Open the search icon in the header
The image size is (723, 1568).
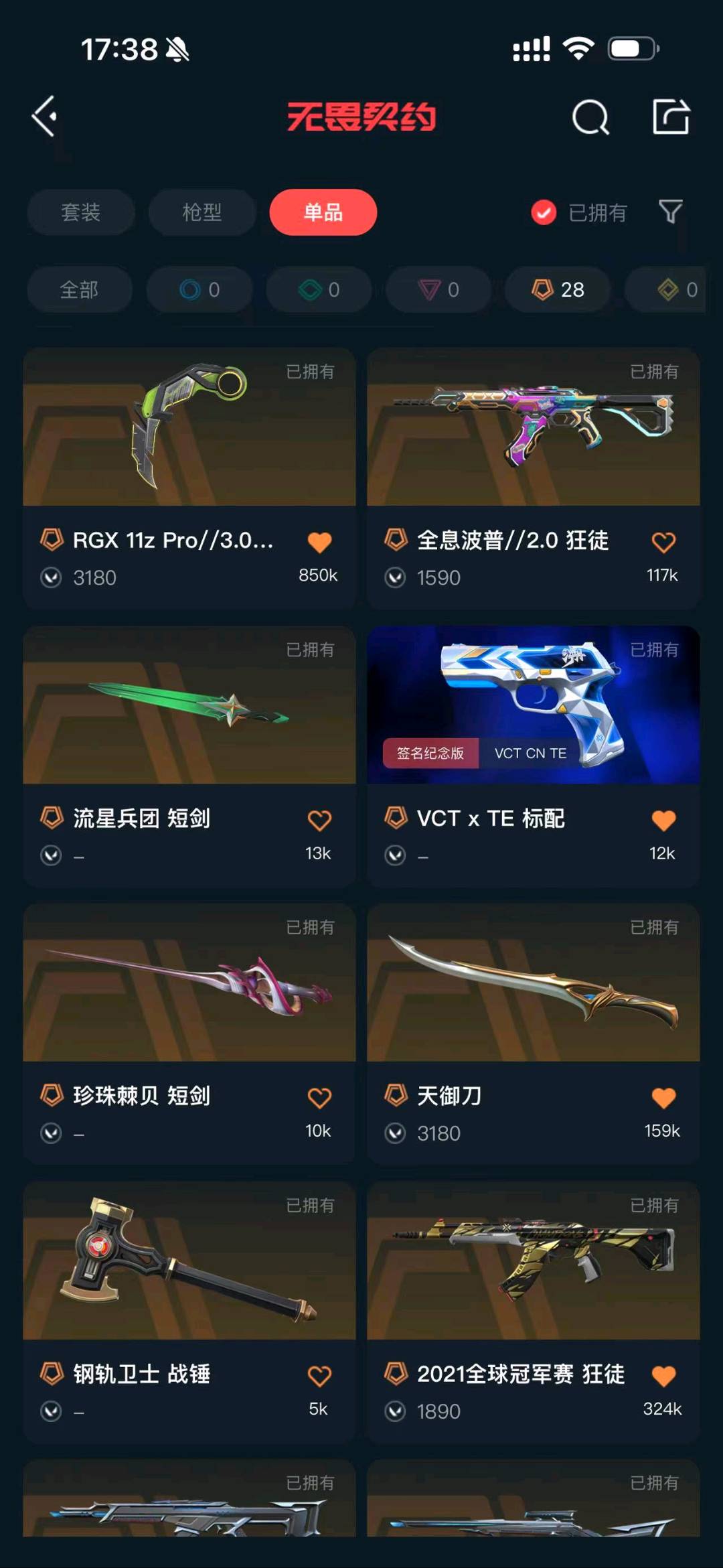point(590,118)
